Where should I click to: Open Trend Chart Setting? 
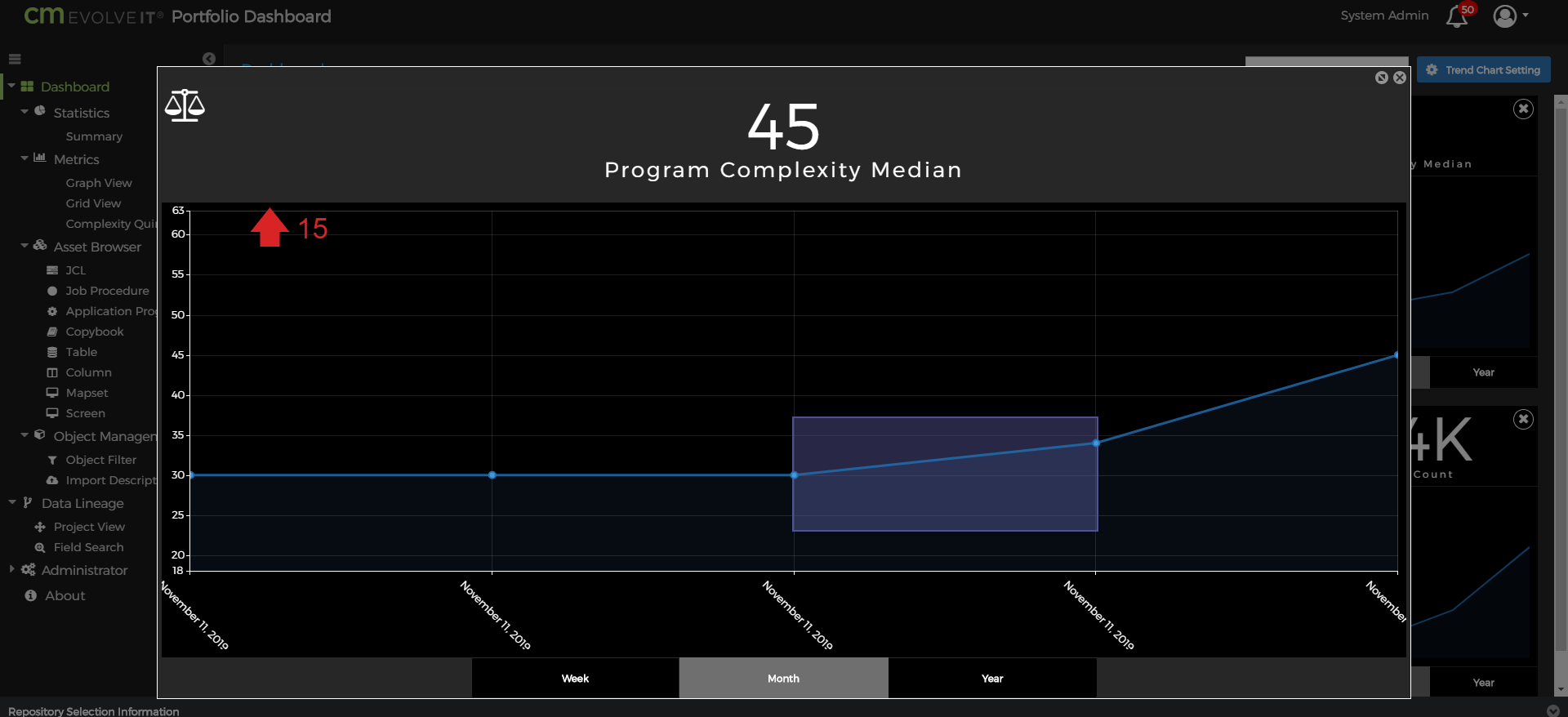point(1483,70)
